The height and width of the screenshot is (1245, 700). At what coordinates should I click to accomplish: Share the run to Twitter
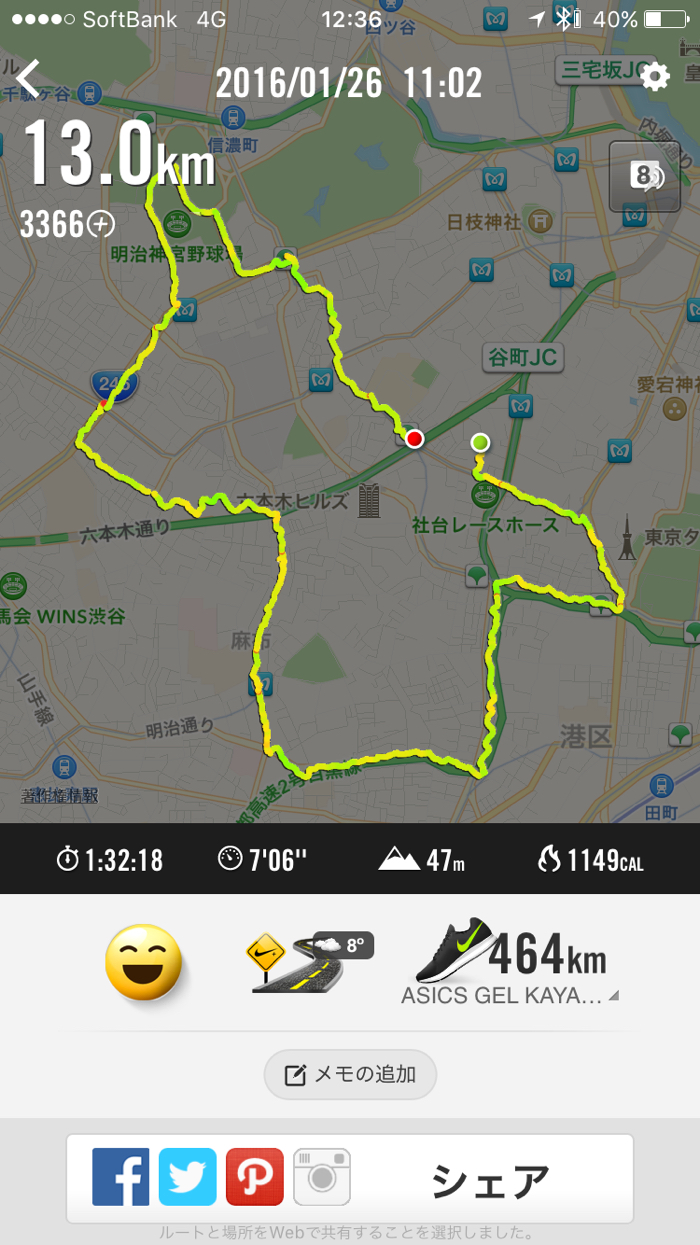[x=187, y=1177]
